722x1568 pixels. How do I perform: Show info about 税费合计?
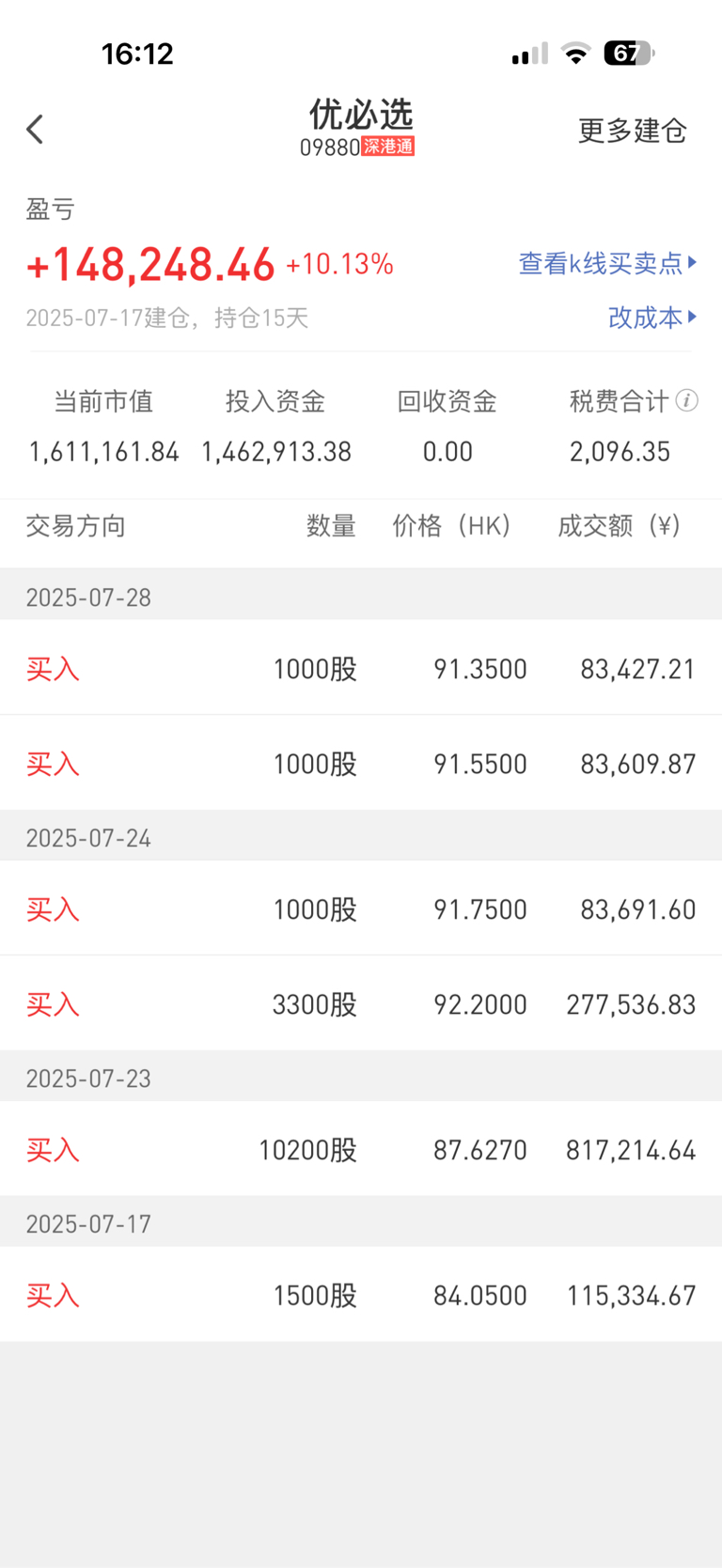[687, 401]
